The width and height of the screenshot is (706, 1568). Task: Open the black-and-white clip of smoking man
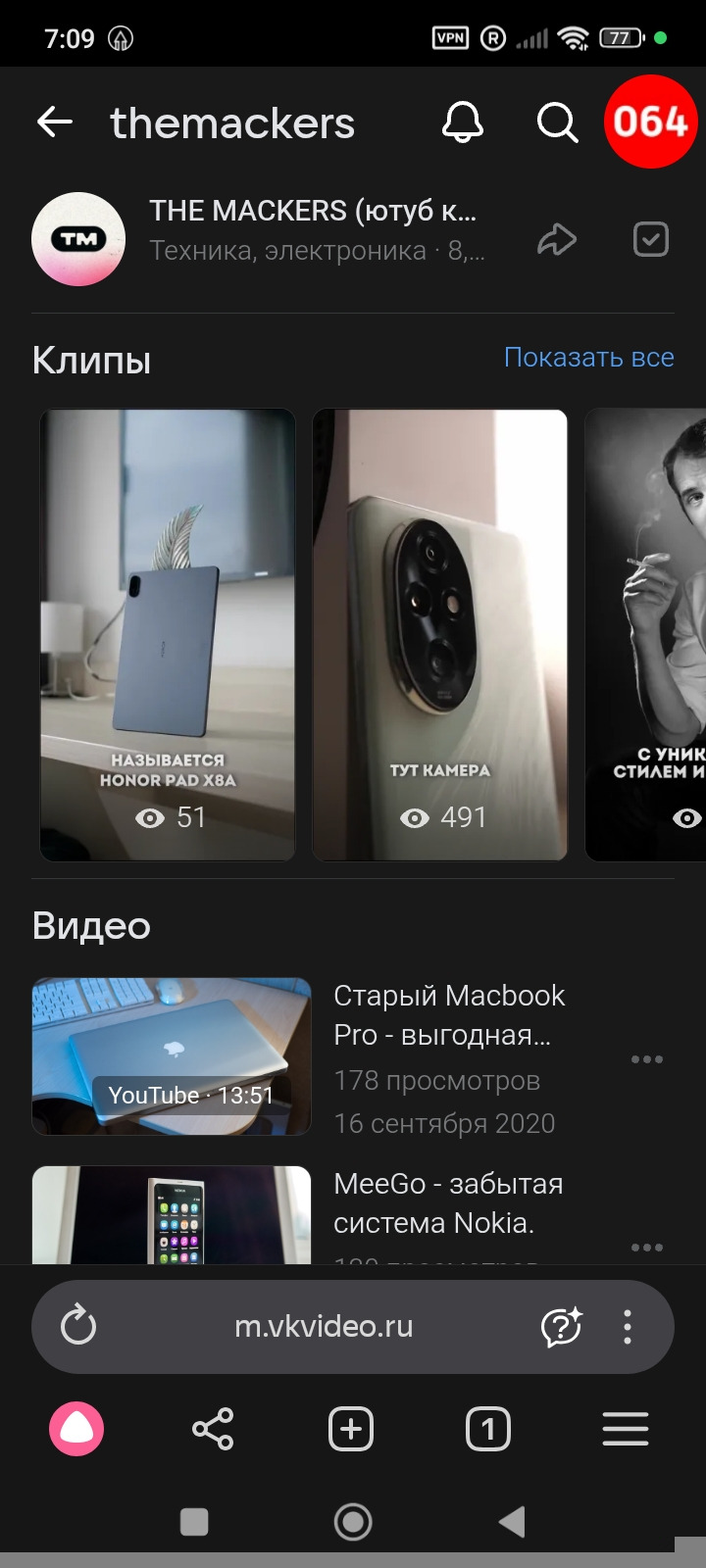tap(647, 634)
